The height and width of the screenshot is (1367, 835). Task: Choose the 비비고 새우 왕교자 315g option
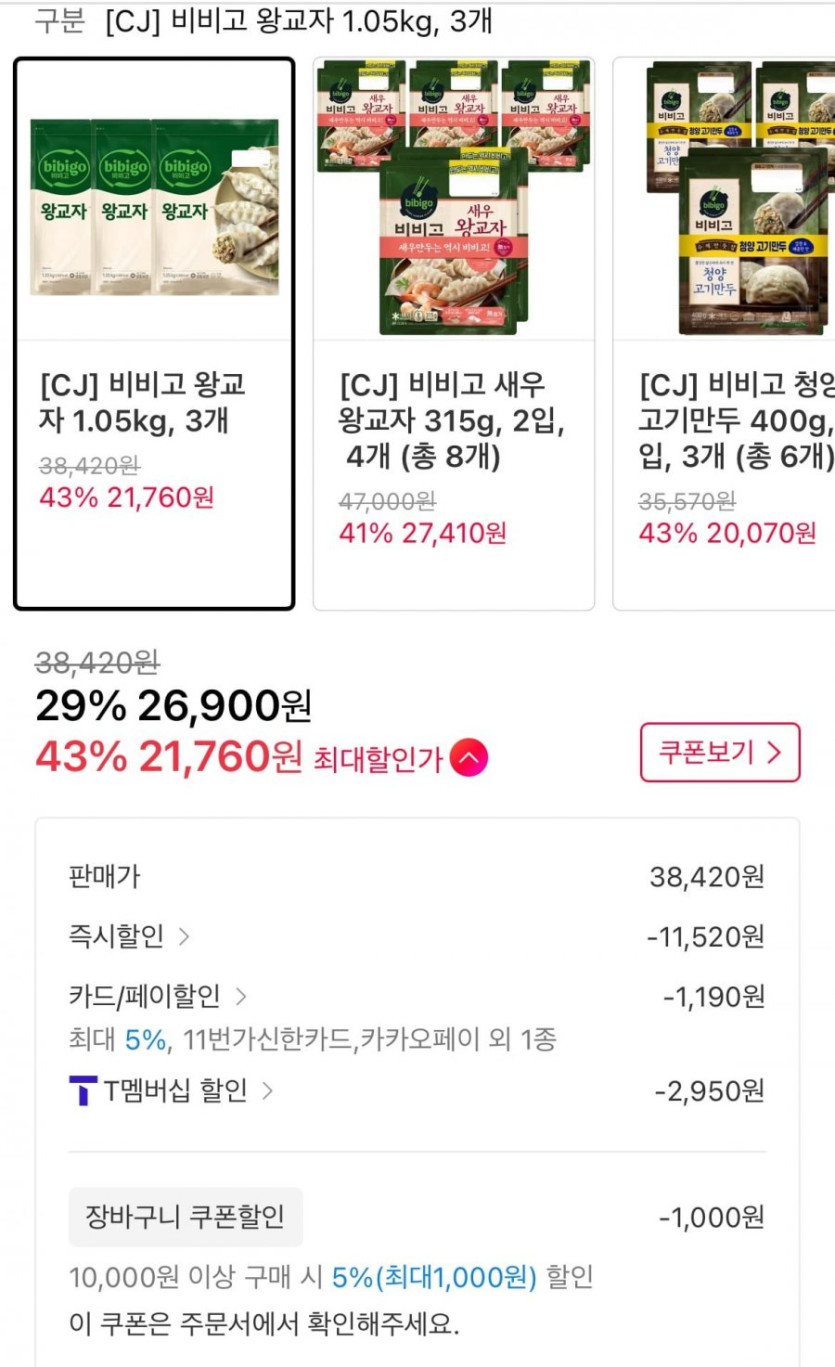454,333
